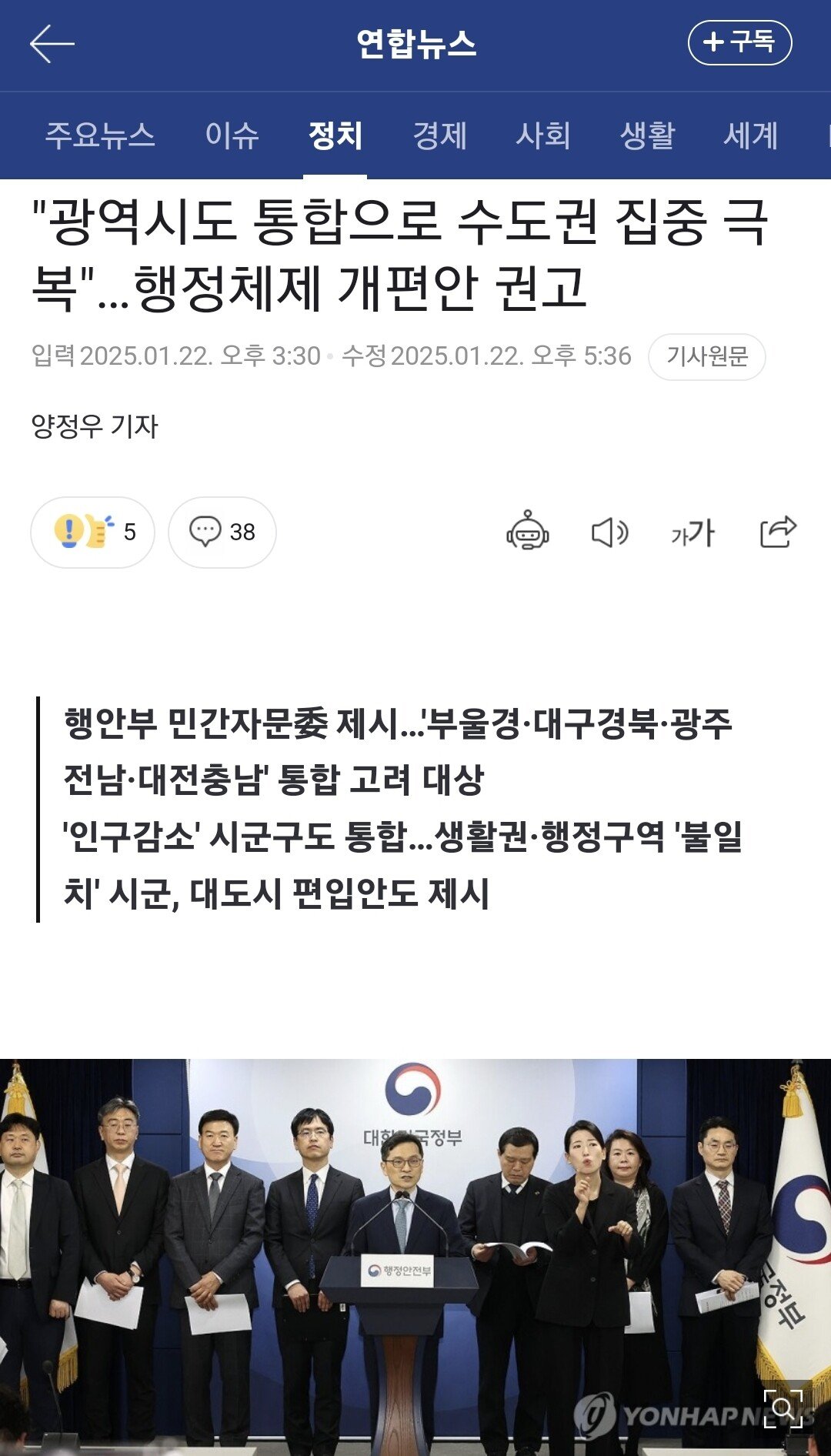
Task: Open the 세계 tab
Action: coord(750,135)
